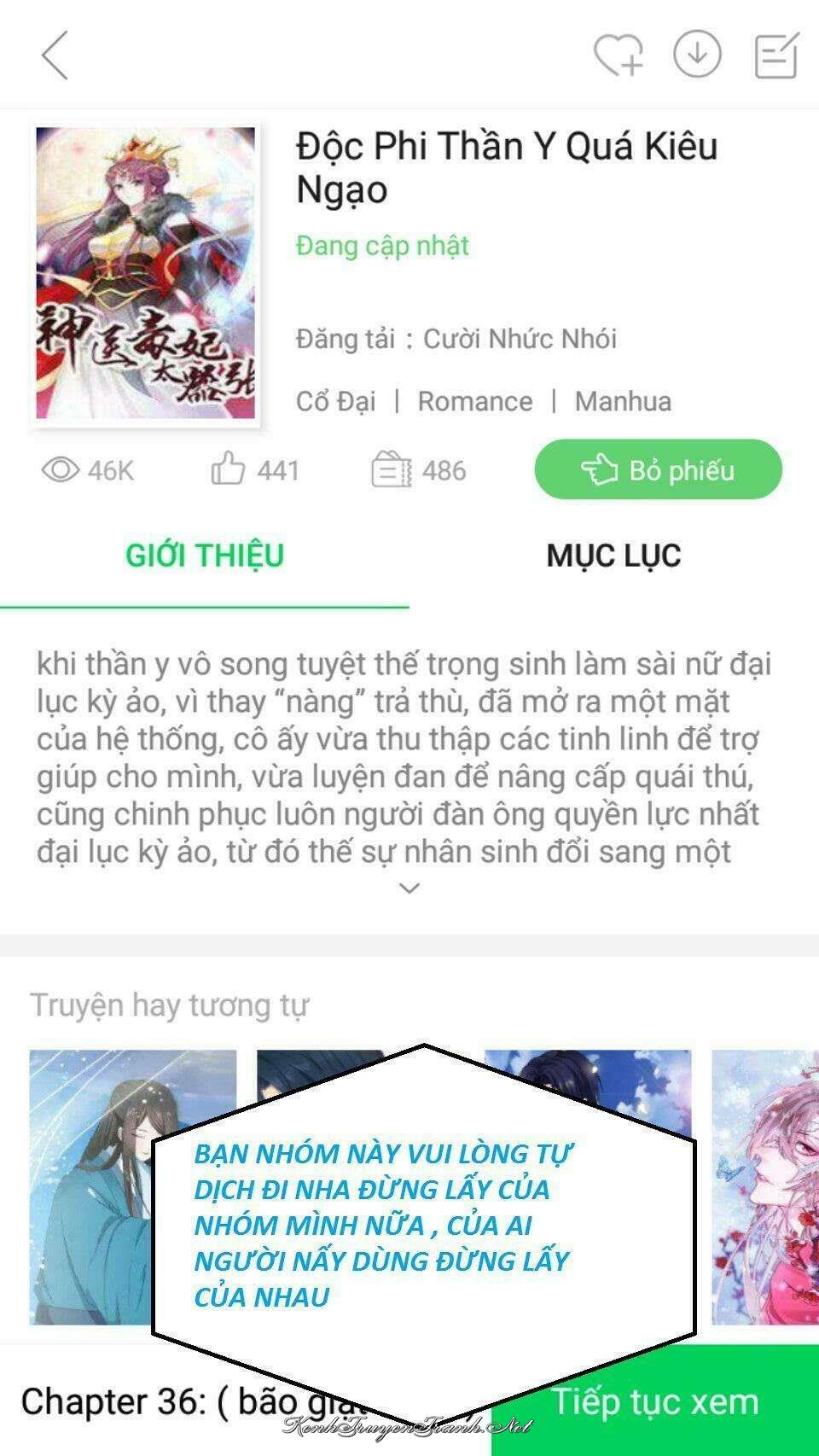Open the note/edit icon in the top bar
819x1456 pixels.
click(776, 56)
